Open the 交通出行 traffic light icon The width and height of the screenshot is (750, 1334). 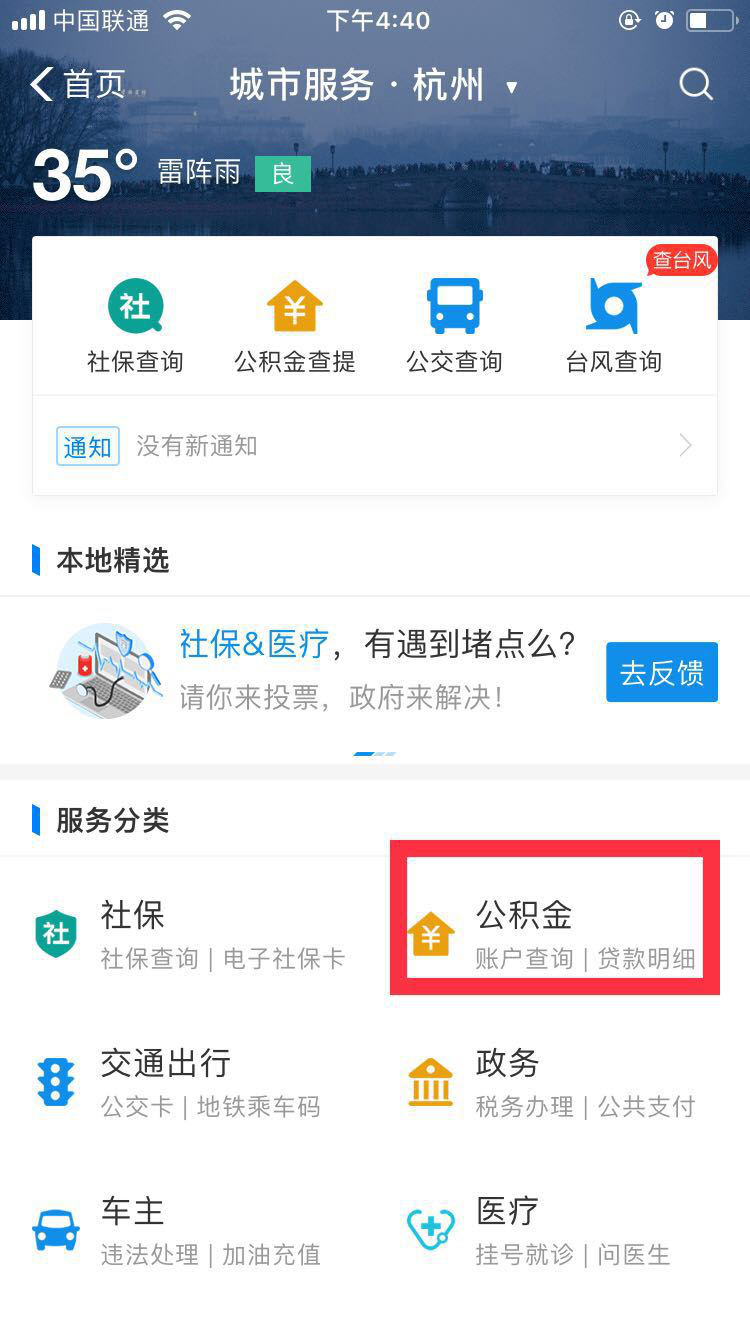(56, 1080)
